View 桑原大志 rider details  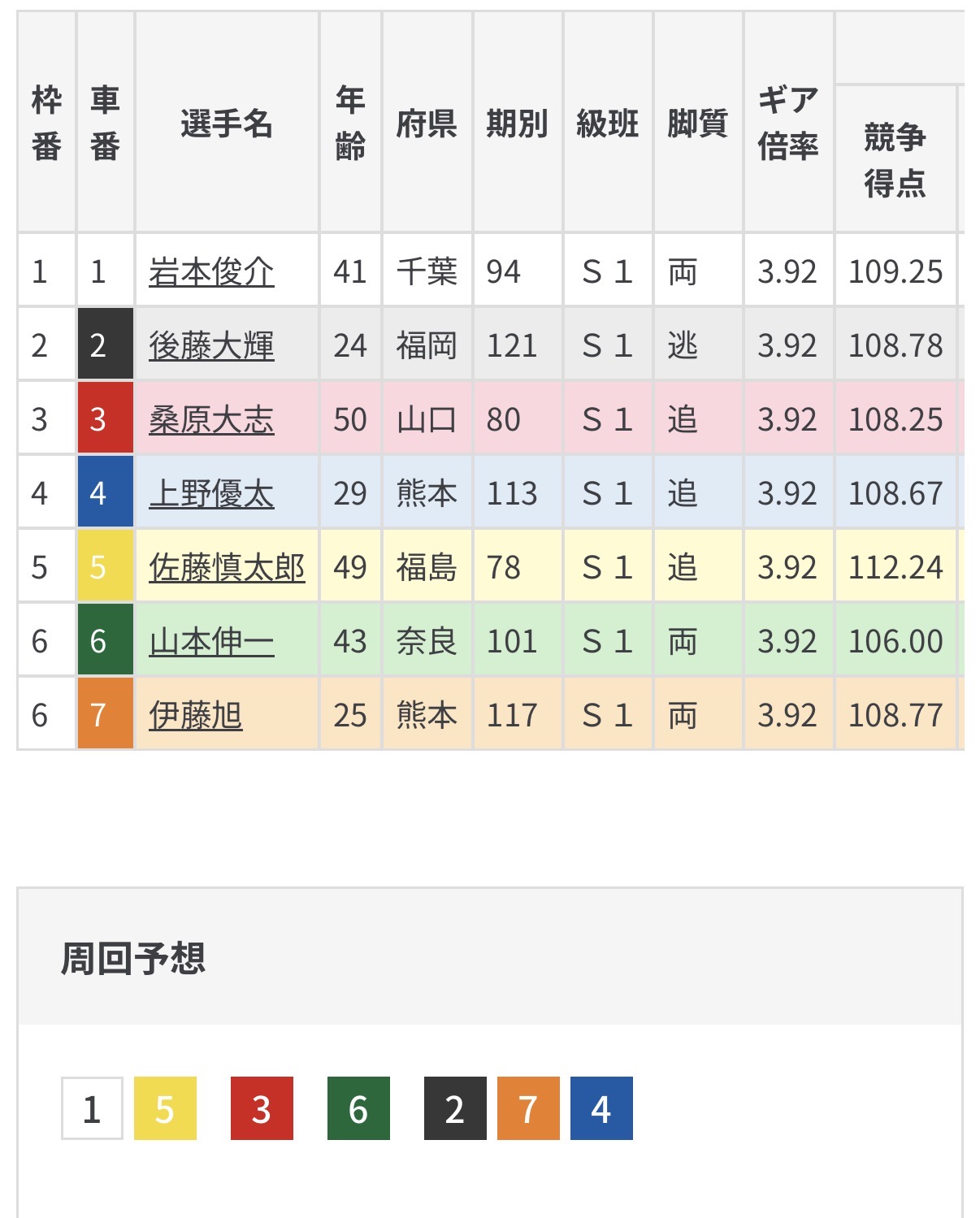(211, 419)
